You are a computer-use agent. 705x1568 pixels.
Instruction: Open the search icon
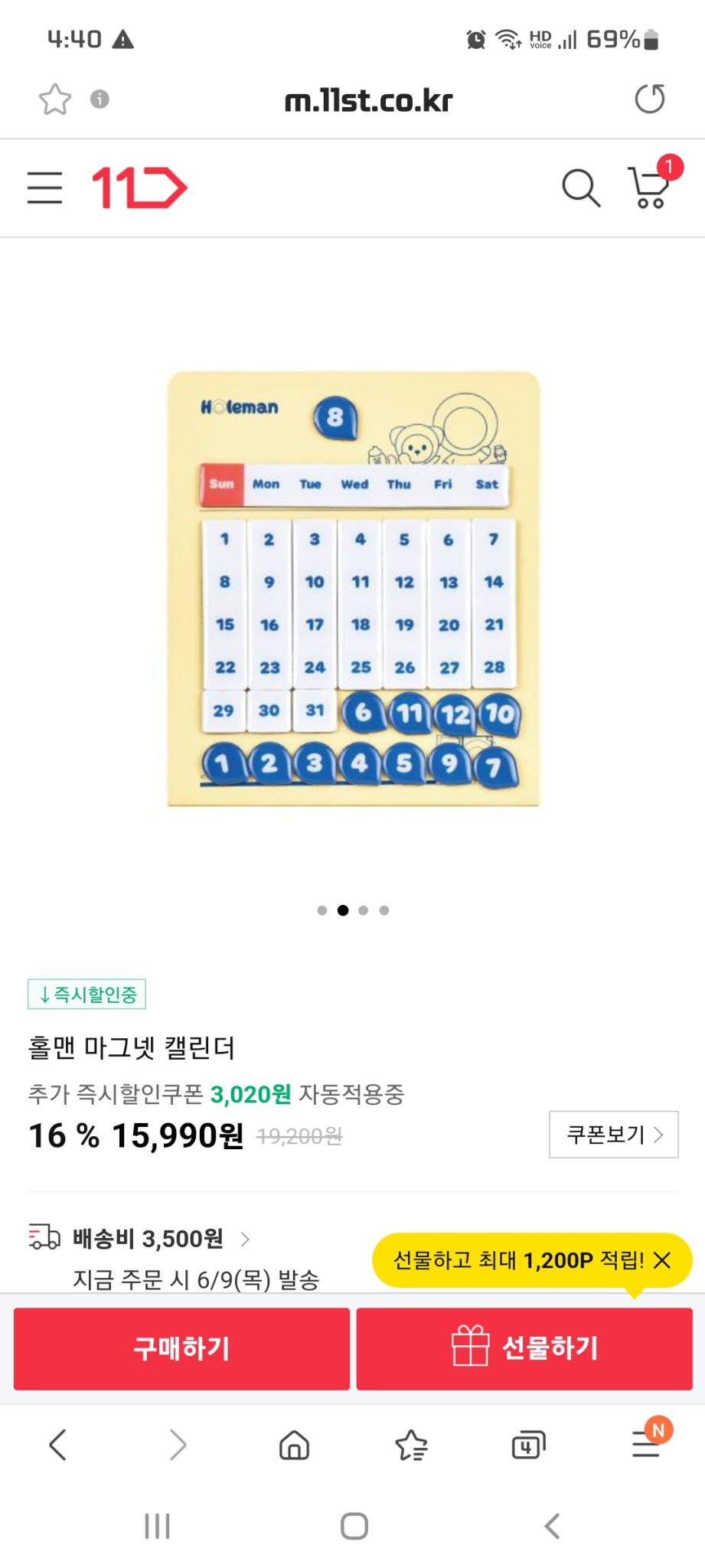pyautogui.click(x=581, y=188)
